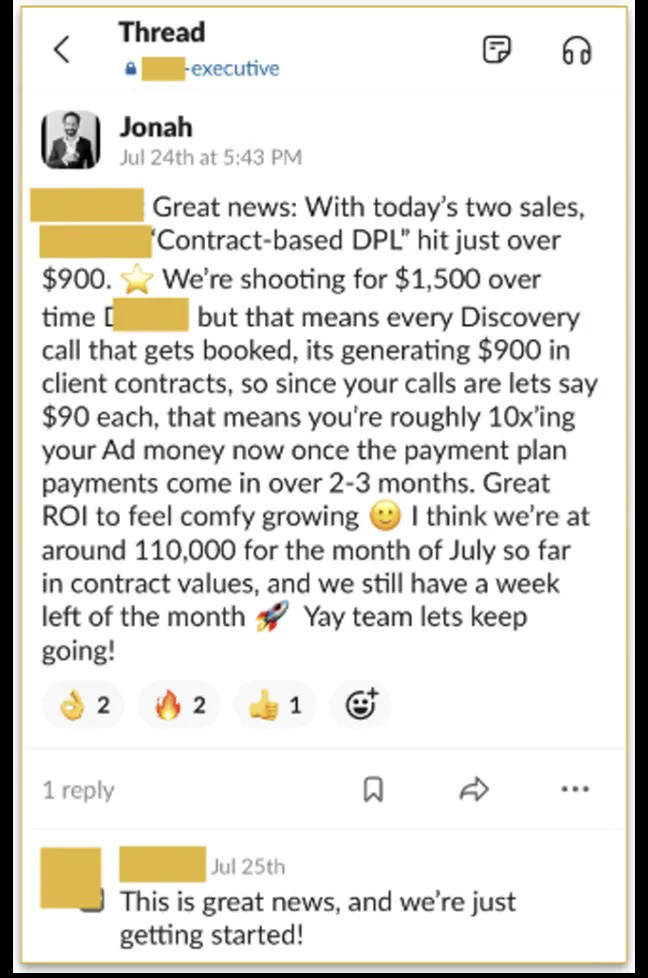The image size is (648, 978).
Task: Open the add reaction emoji picker
Action: pyautogui.click(x=360, y=706)
